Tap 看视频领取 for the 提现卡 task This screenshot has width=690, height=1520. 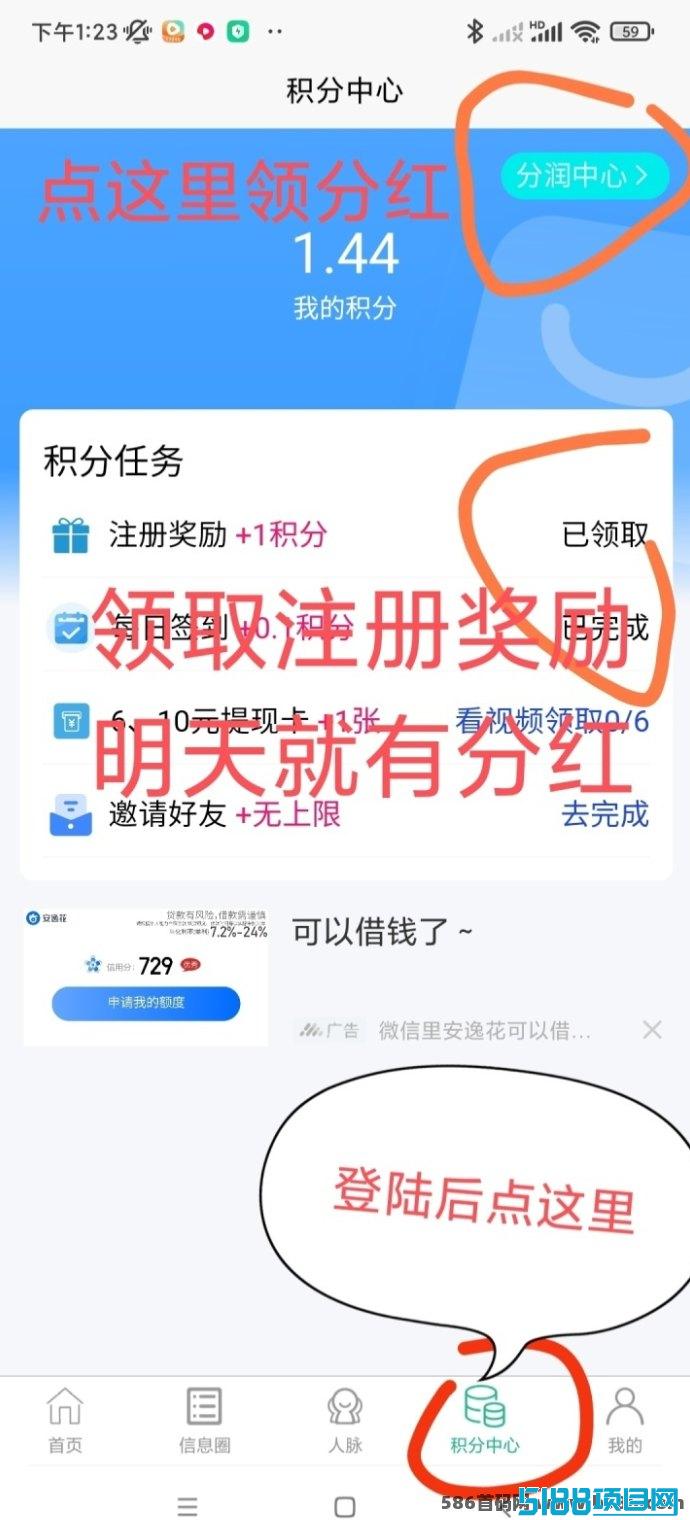(552, 720)
